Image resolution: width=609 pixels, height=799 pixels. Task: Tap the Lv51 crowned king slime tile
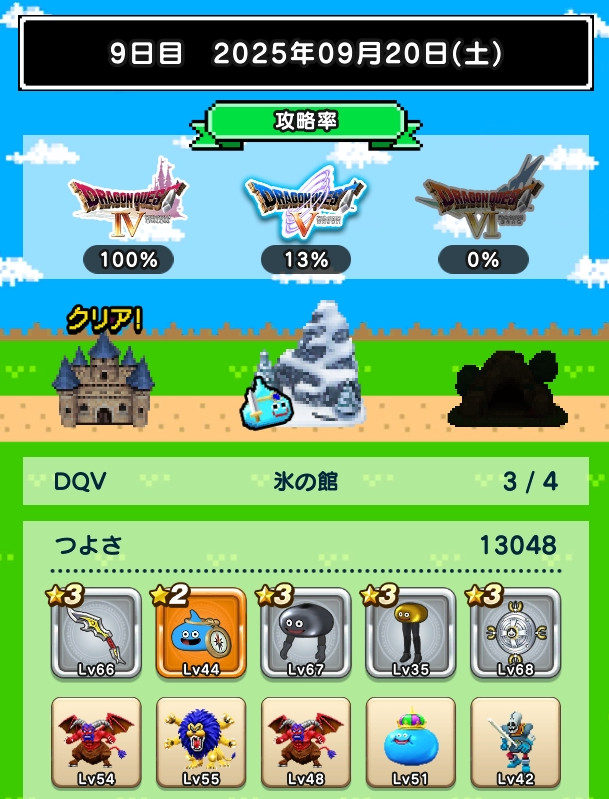coord(411,743)
